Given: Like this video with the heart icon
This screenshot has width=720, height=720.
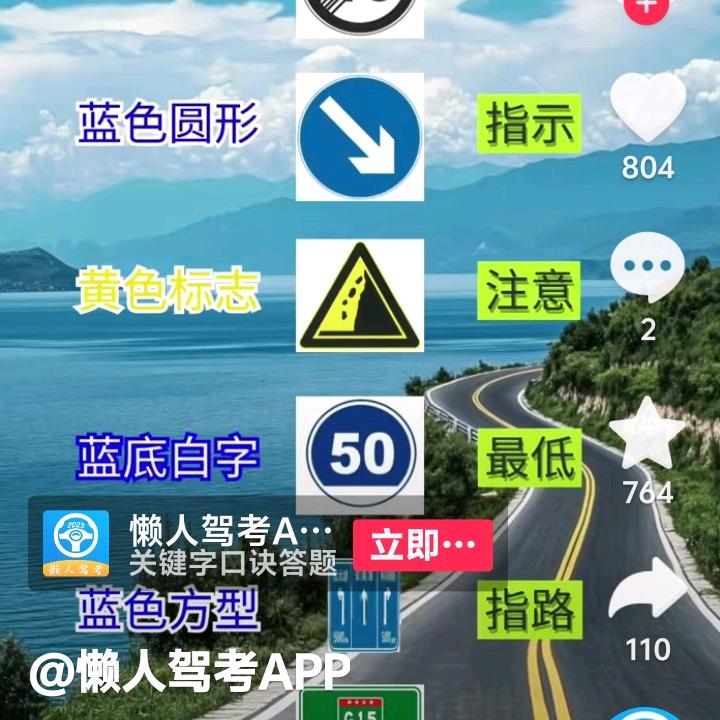Looking at the screenshot, I should (648, 107).
